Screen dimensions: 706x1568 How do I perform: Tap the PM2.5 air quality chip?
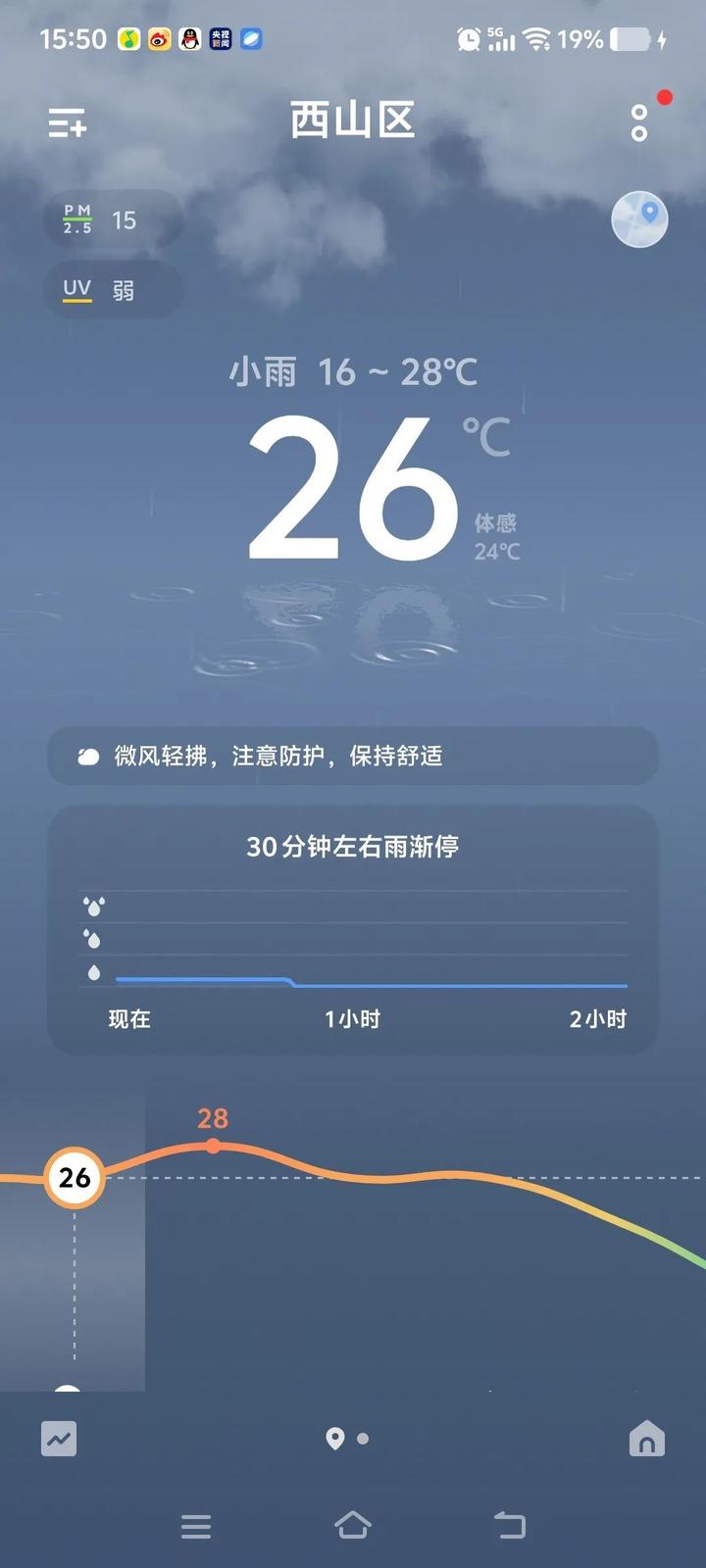[113, 220]
